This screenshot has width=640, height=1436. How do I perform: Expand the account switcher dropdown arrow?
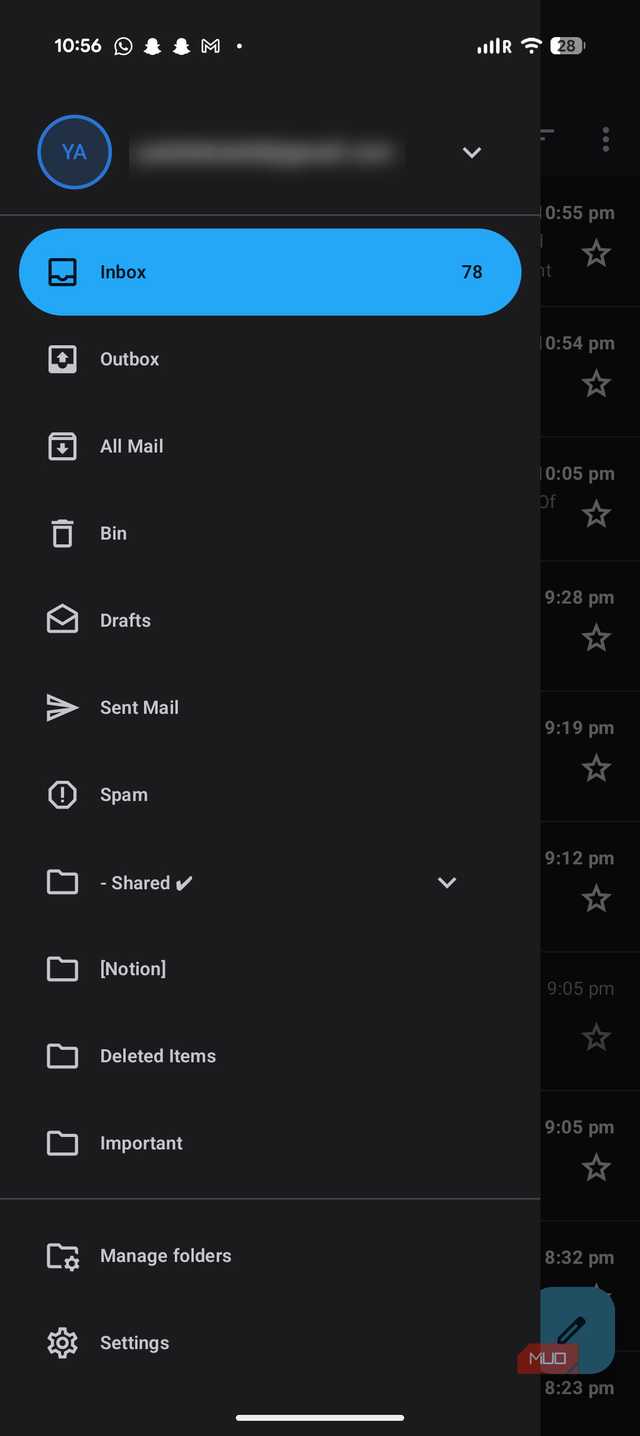[472, 152]
